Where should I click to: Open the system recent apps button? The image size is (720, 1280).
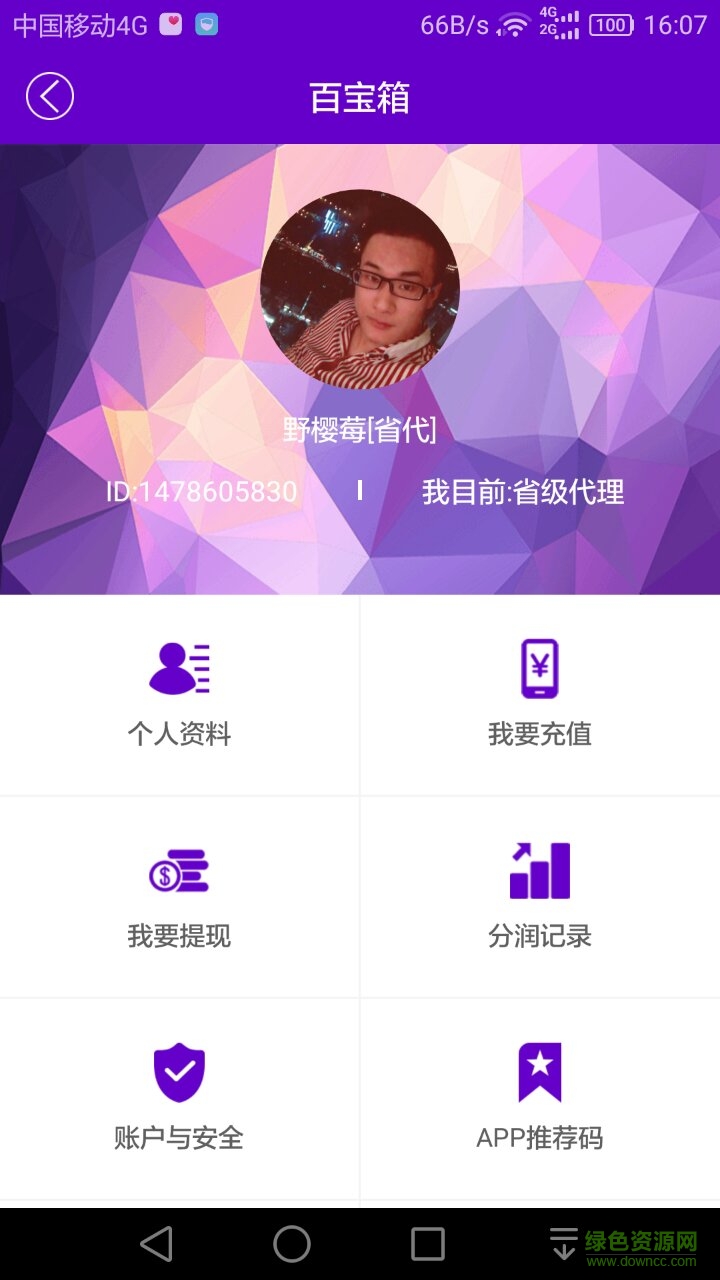(428, 1244)
